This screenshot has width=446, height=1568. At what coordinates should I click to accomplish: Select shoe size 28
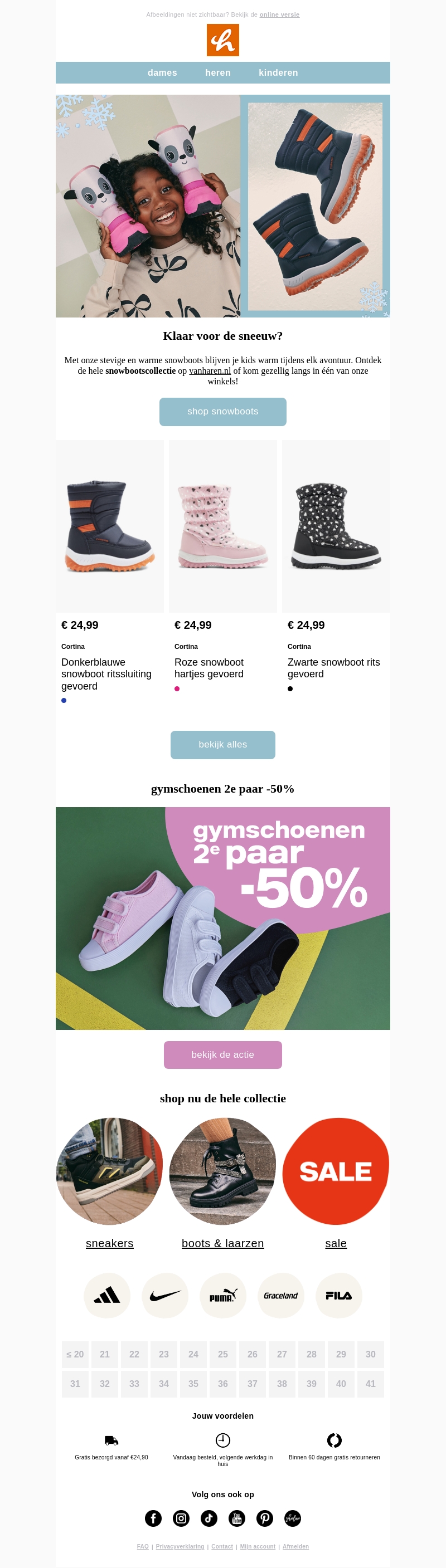(311, 1354)
